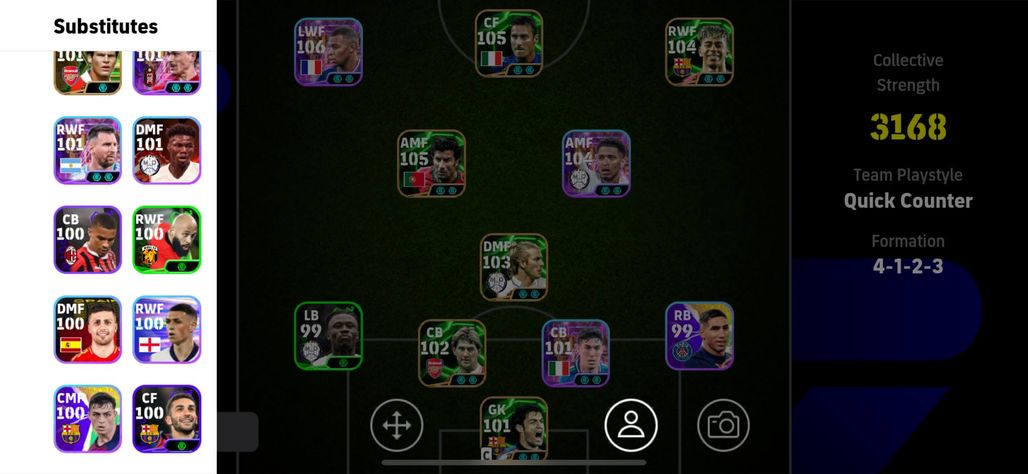Pick substitute DMF 100 with Spain flag

pos(88,329)
